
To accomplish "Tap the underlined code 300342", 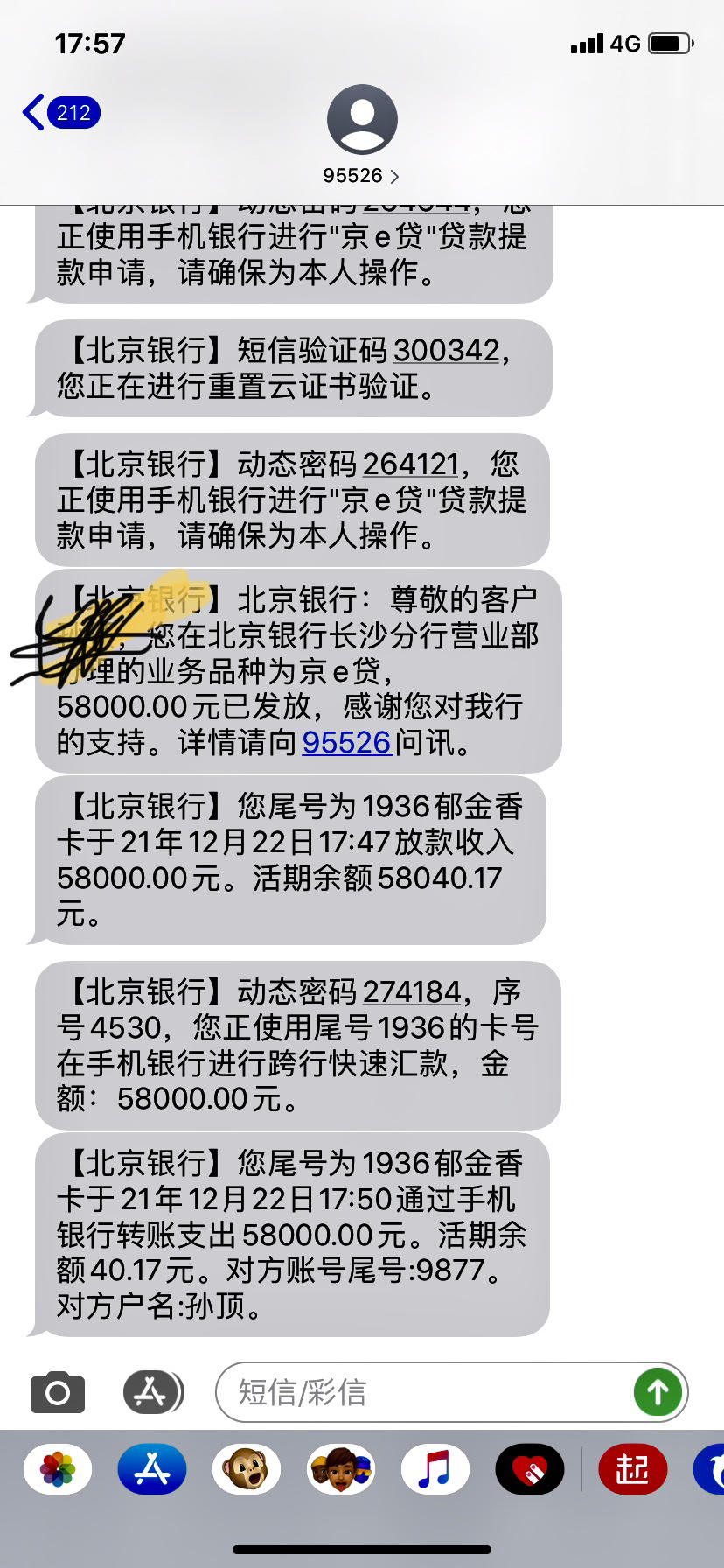I will pos(446,350).
